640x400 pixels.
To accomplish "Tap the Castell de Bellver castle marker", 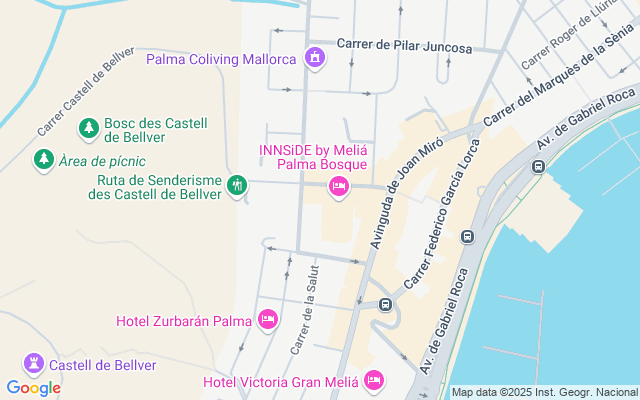I will point(33,364).
